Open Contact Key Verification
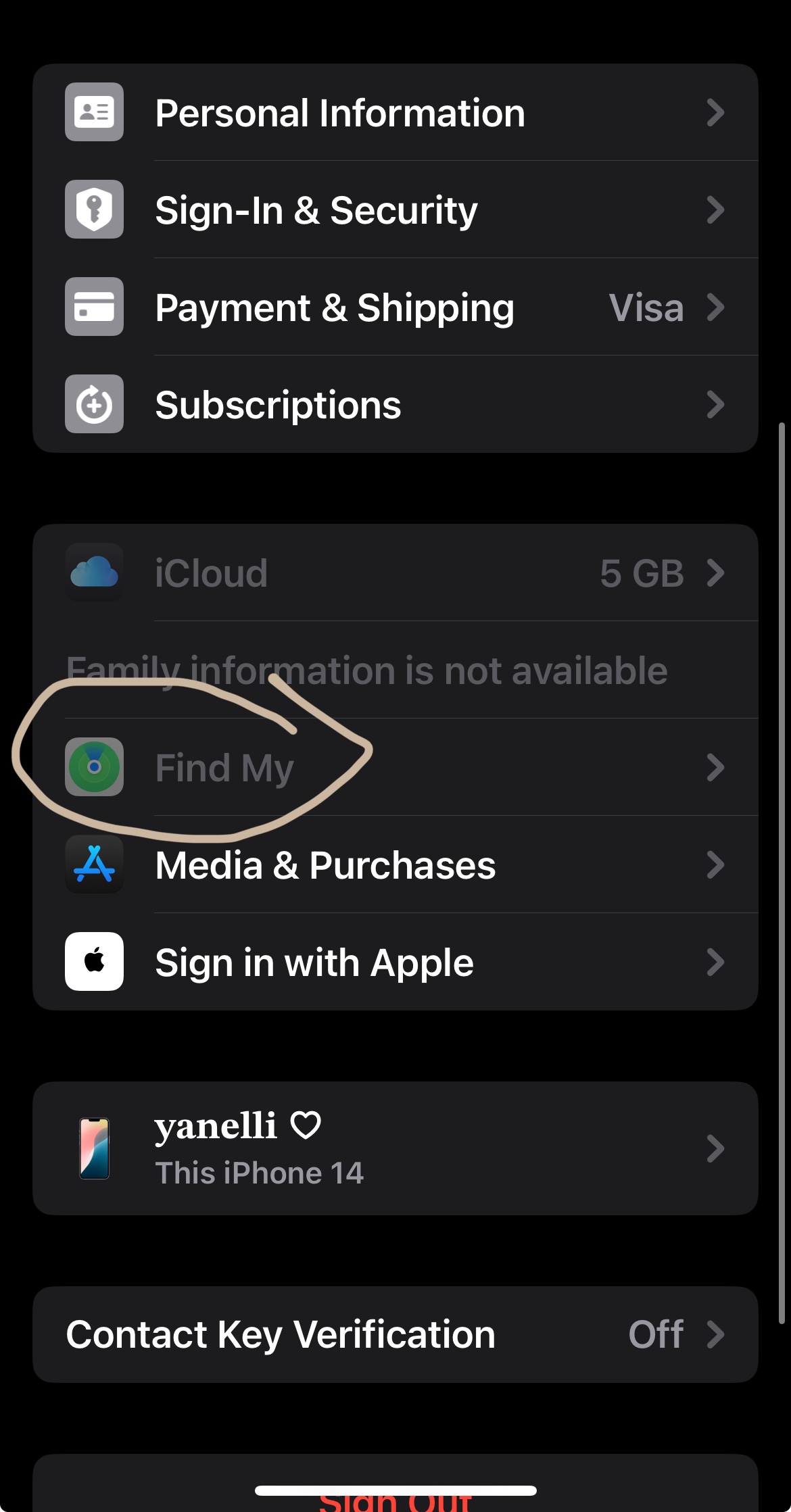791x1512 pixels. click(395, 1334)
